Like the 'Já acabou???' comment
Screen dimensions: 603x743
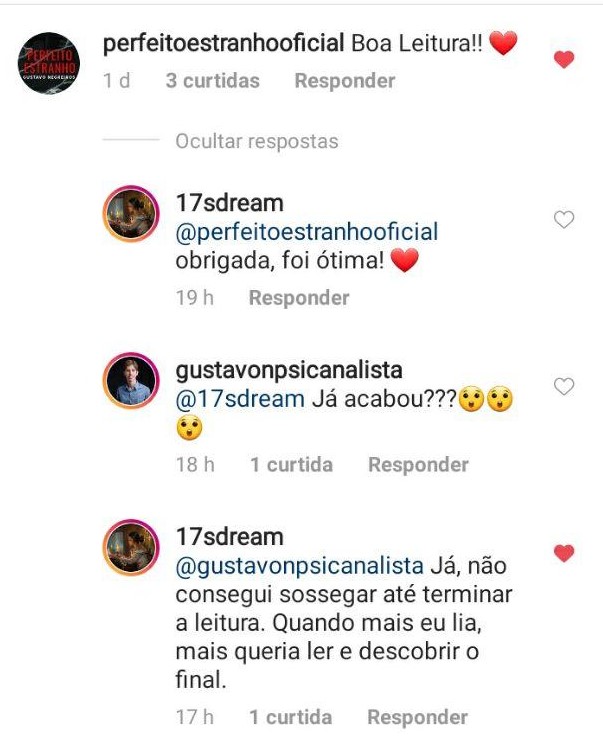(x=564, y=386)
